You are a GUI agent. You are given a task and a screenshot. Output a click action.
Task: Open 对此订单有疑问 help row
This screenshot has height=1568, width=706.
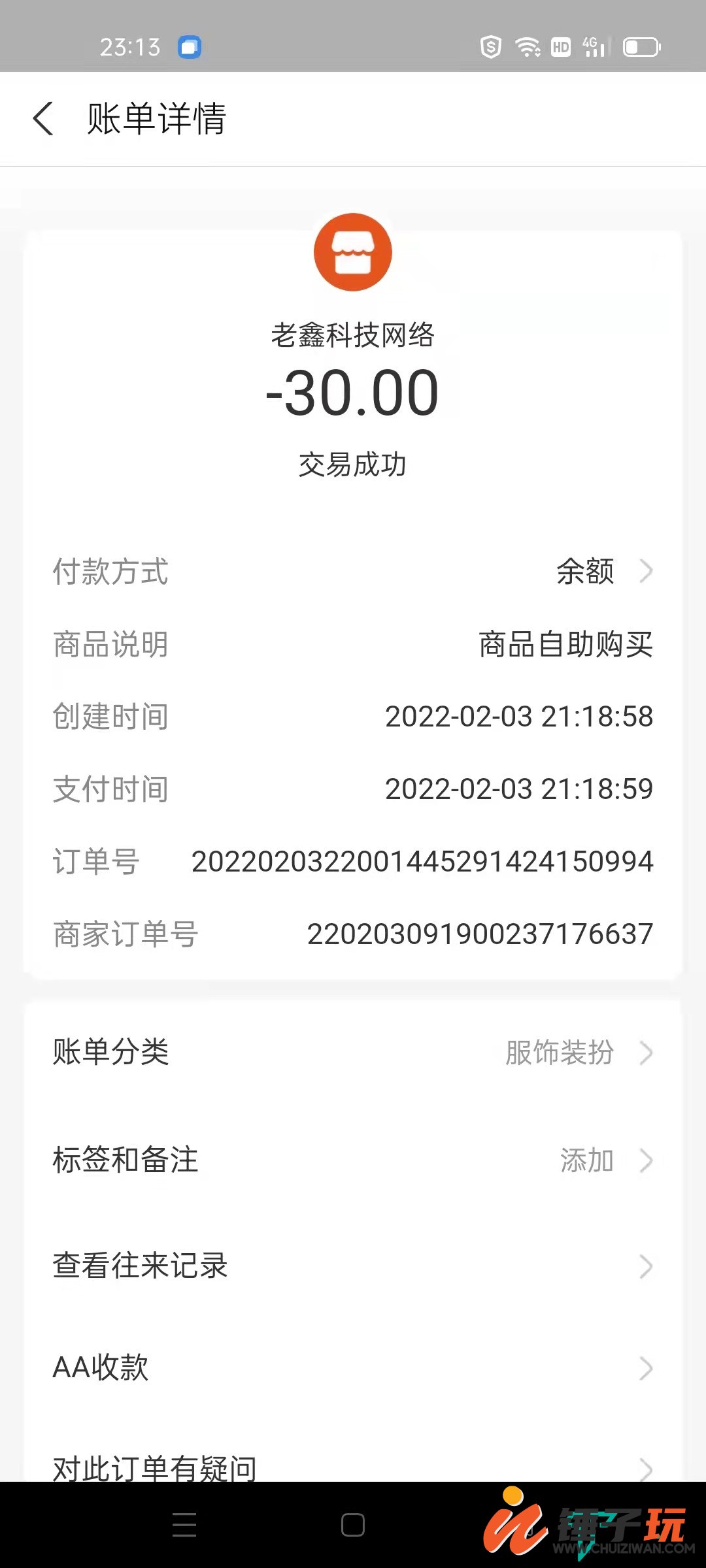pos(353,1467)
